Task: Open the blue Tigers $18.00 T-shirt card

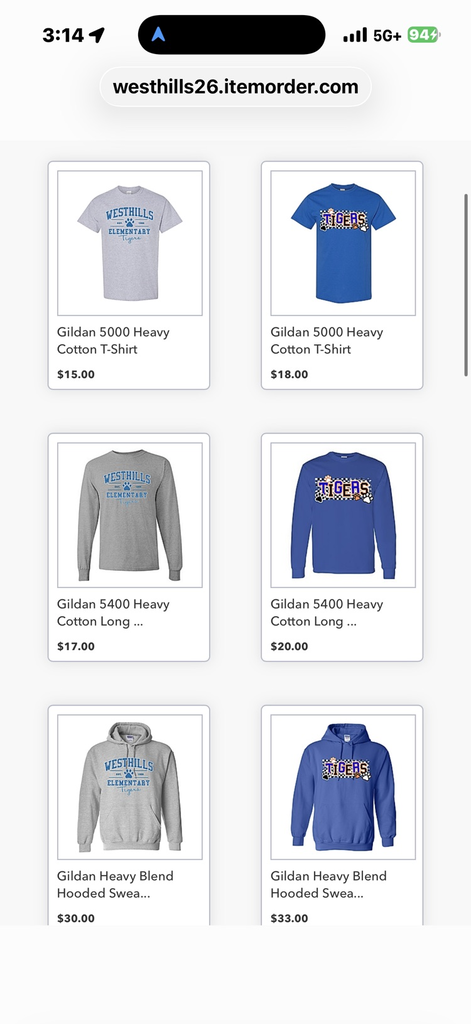Action: click(342, 276)
